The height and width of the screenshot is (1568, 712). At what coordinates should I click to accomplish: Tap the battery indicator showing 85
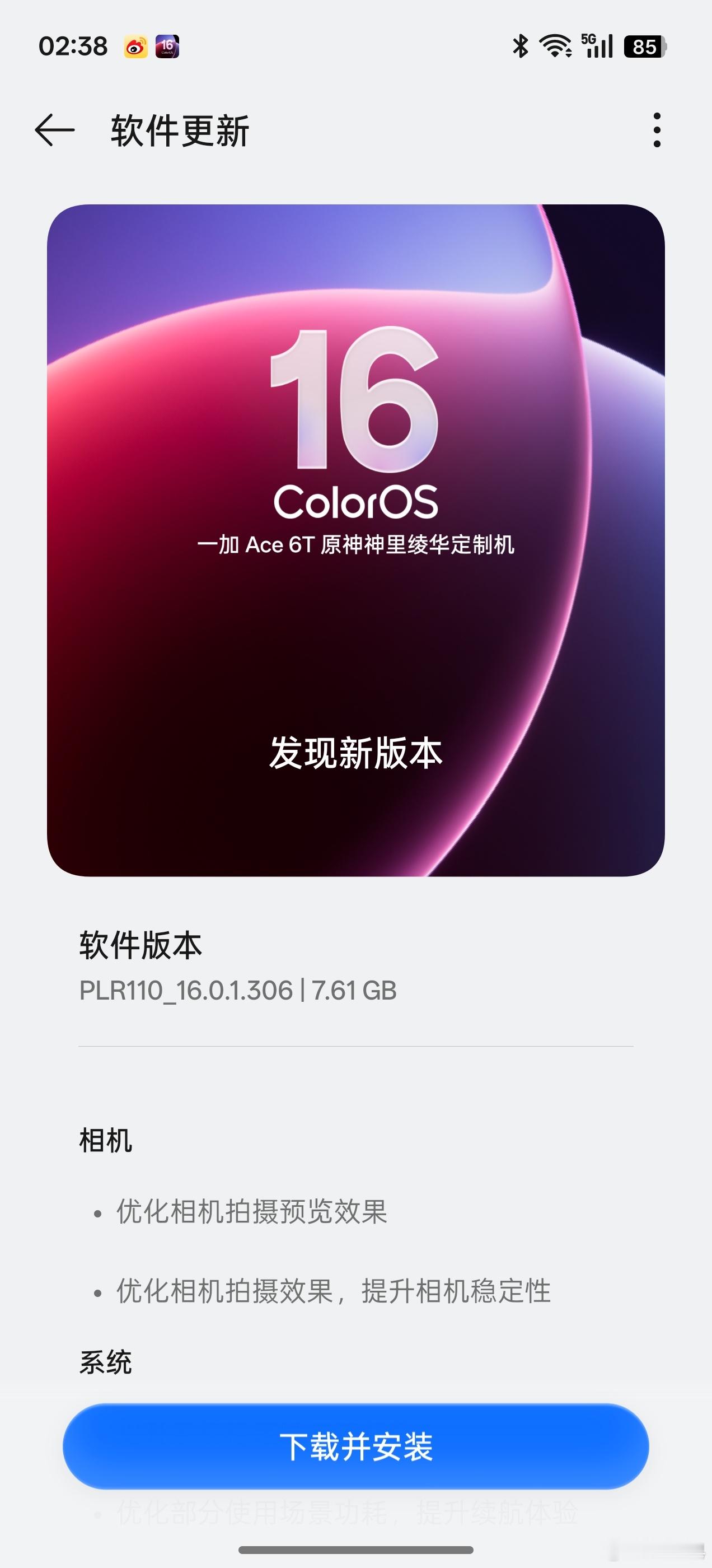644,46
